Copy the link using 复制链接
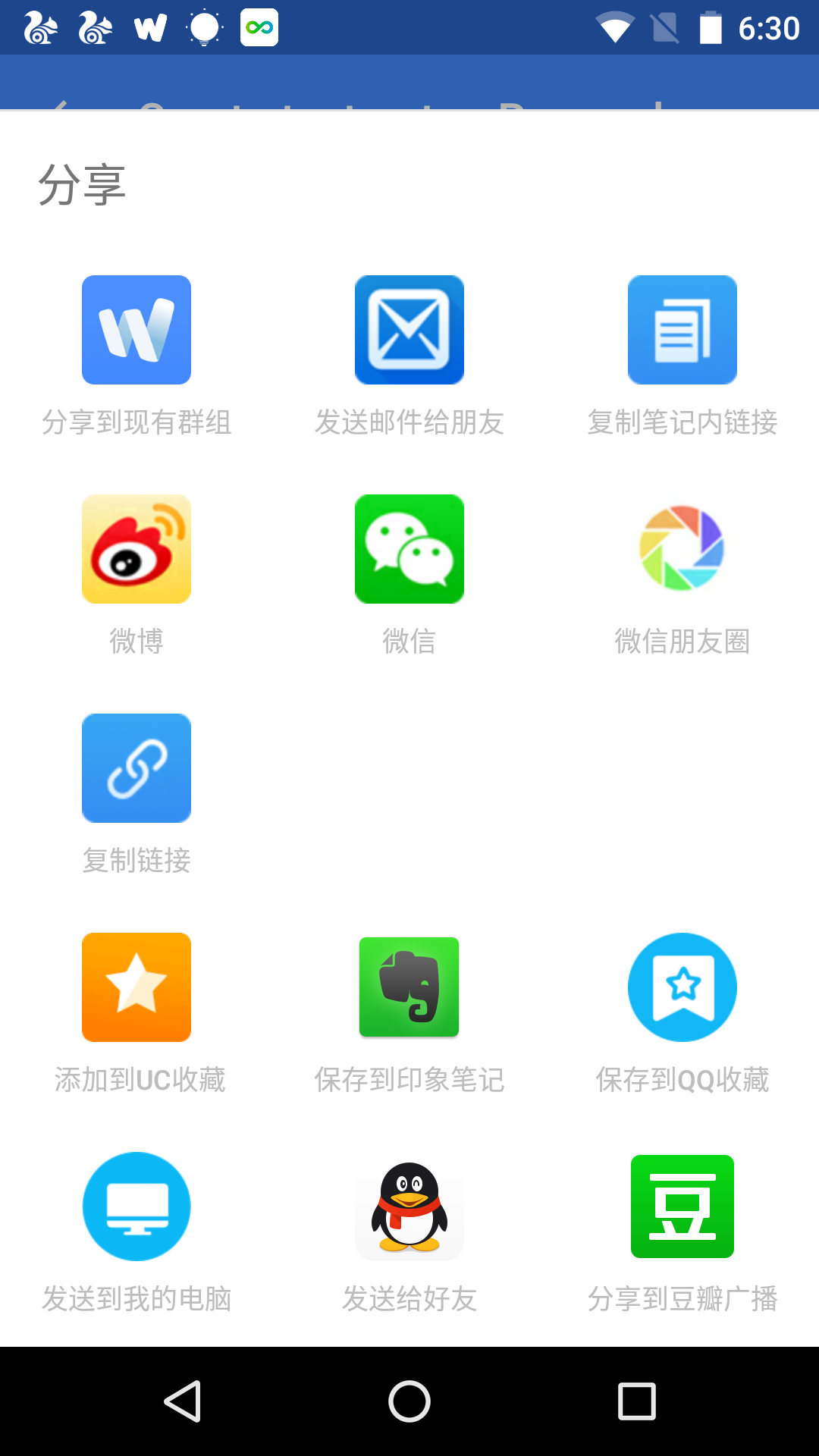The height and width of the screenshot is (1456, 819). pos(136,767)
